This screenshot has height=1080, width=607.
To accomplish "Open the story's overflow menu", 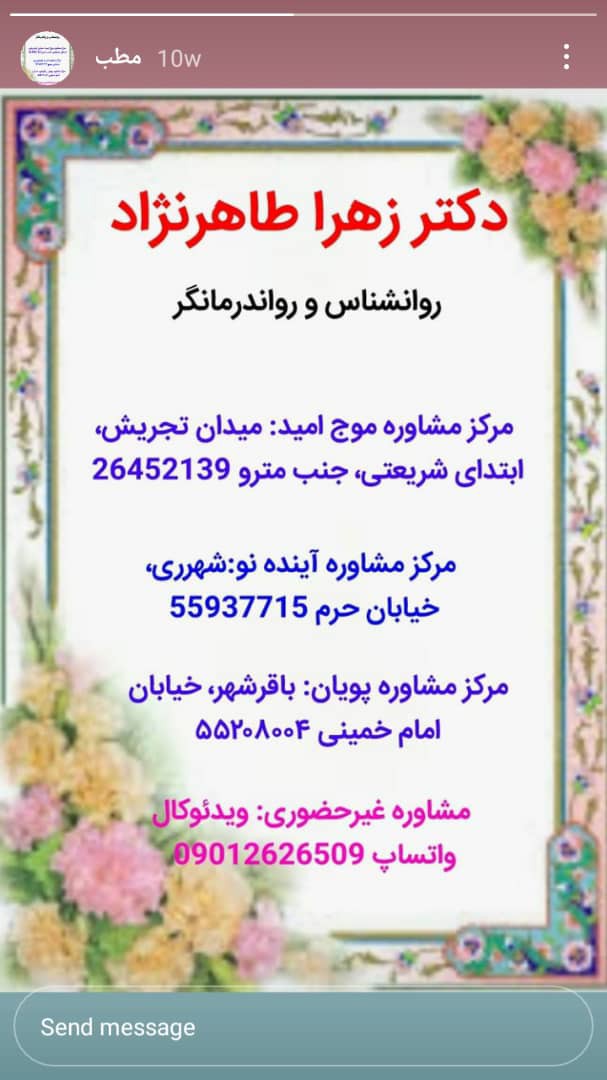I will pyautogui.click(x=567, y=57).
